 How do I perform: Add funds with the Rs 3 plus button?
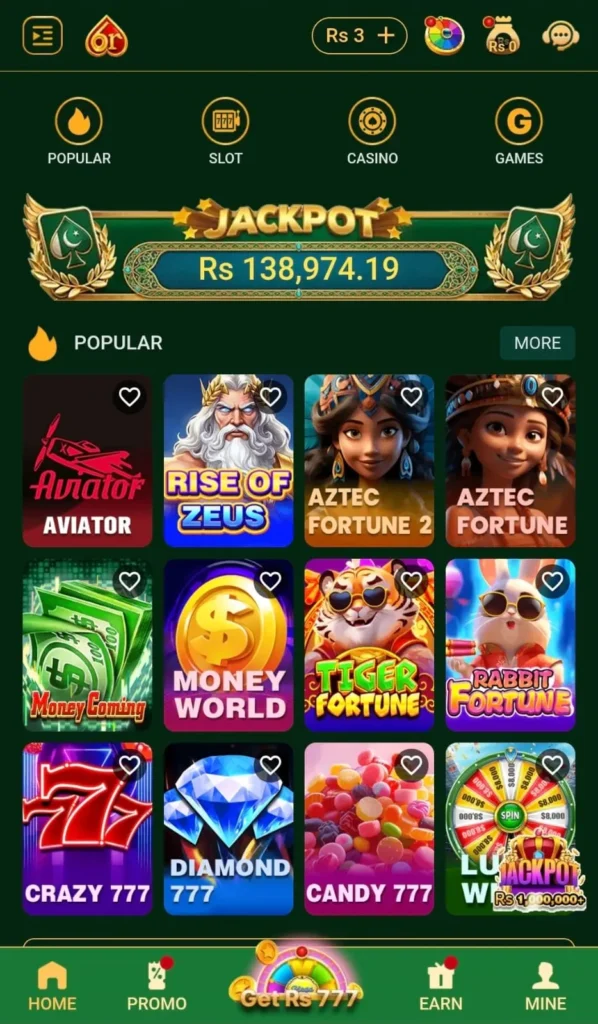[359, 35]
